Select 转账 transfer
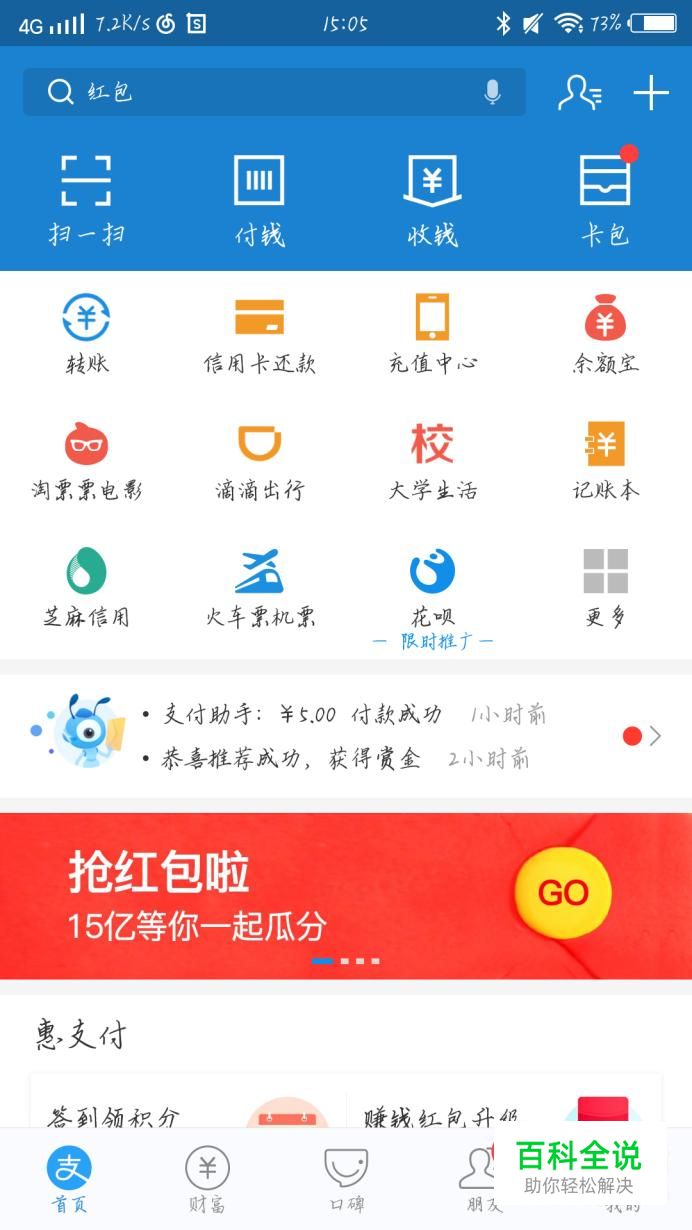The image size is (692, 1230). coord(86,333)
